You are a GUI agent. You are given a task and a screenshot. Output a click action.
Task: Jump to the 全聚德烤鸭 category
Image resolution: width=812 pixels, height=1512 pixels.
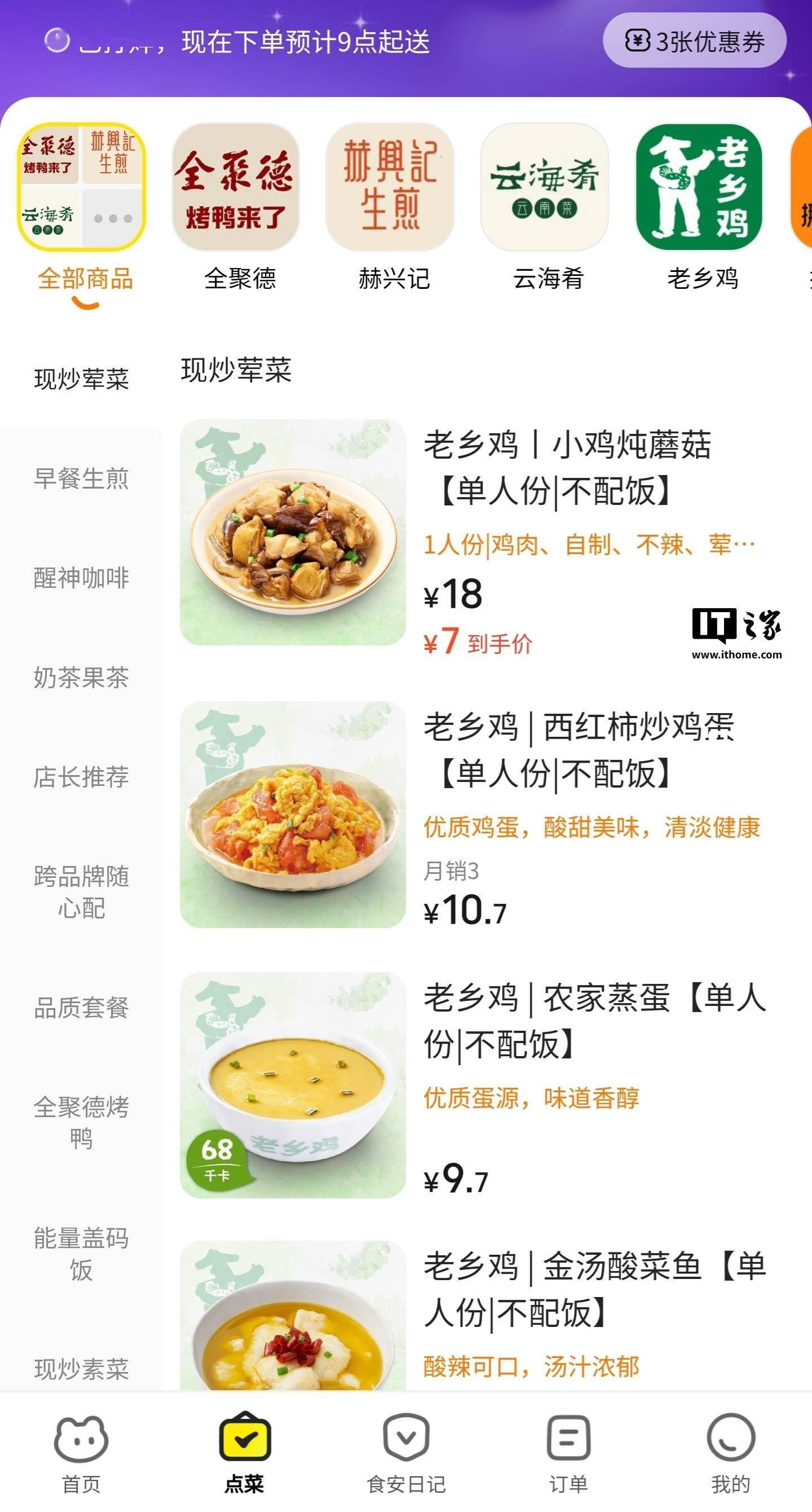click(82, 1123)
